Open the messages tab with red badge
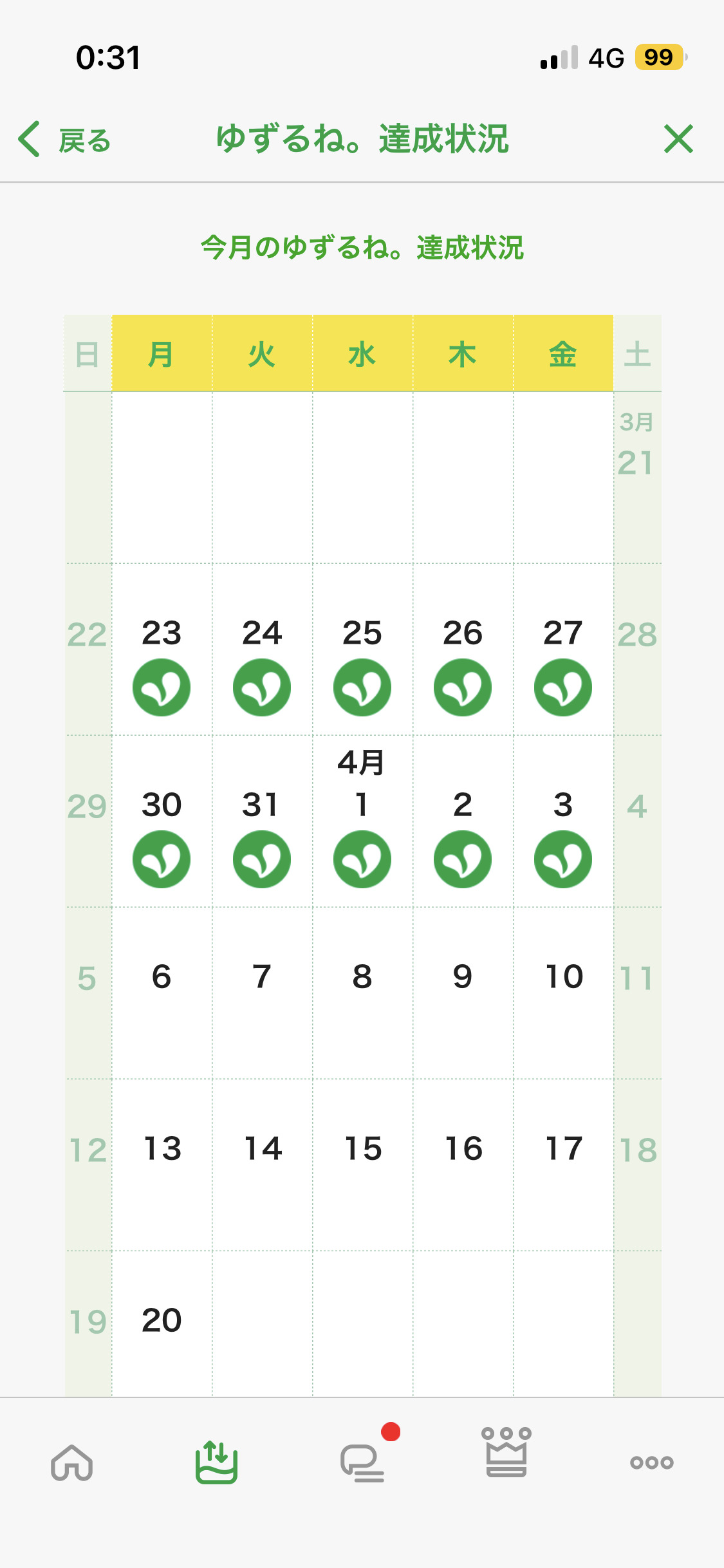 point(364,1461)
